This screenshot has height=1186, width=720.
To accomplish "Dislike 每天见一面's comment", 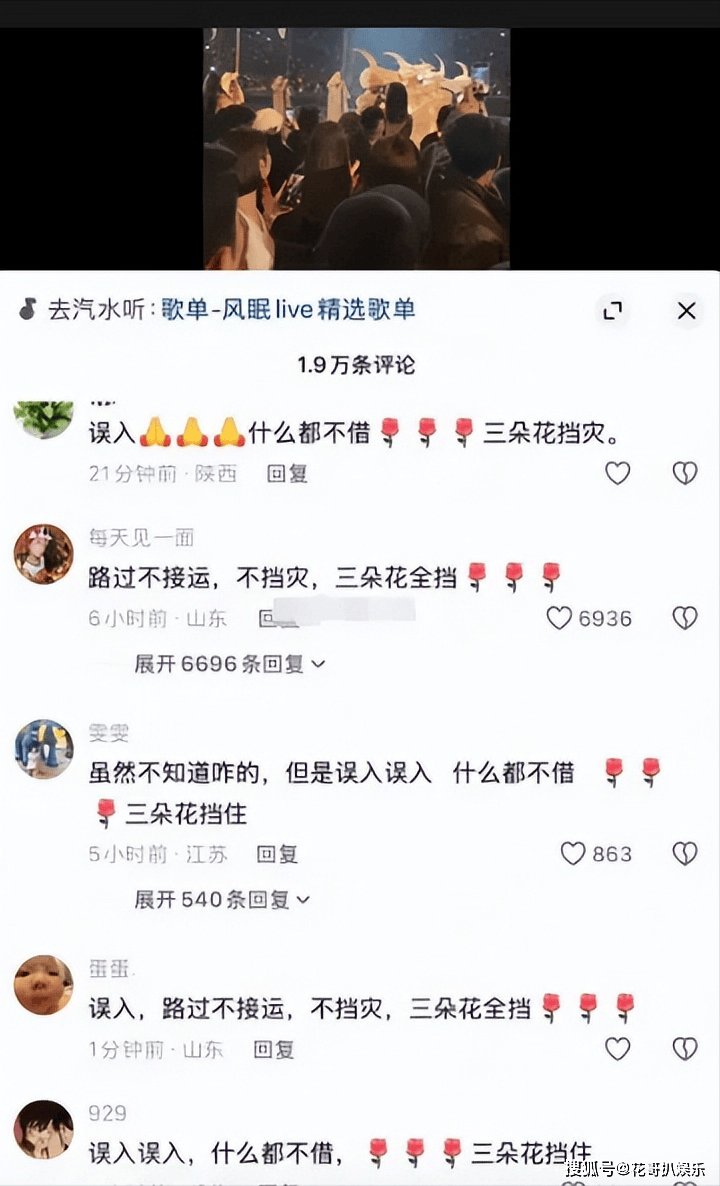I will coord(685,618).
